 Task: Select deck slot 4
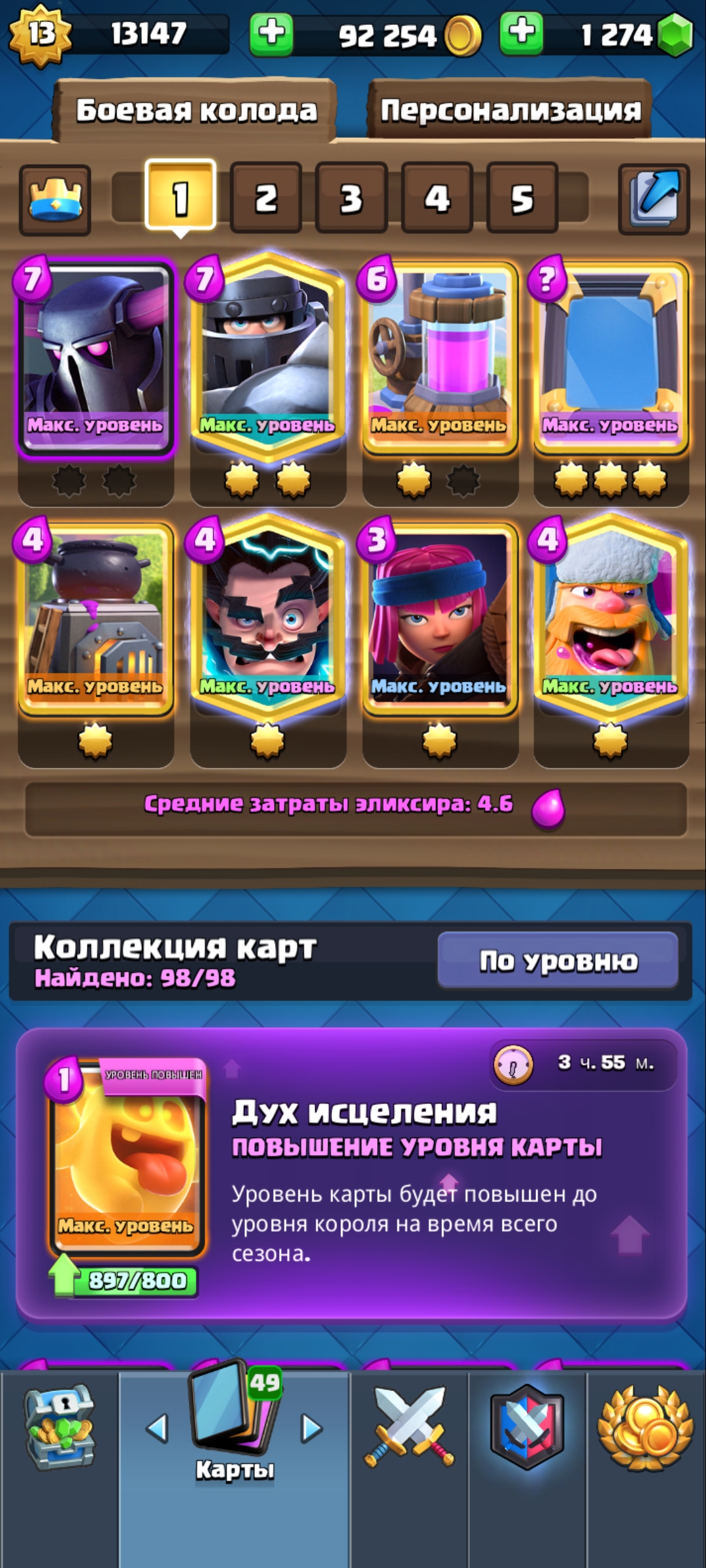click(x=437, y=198)
